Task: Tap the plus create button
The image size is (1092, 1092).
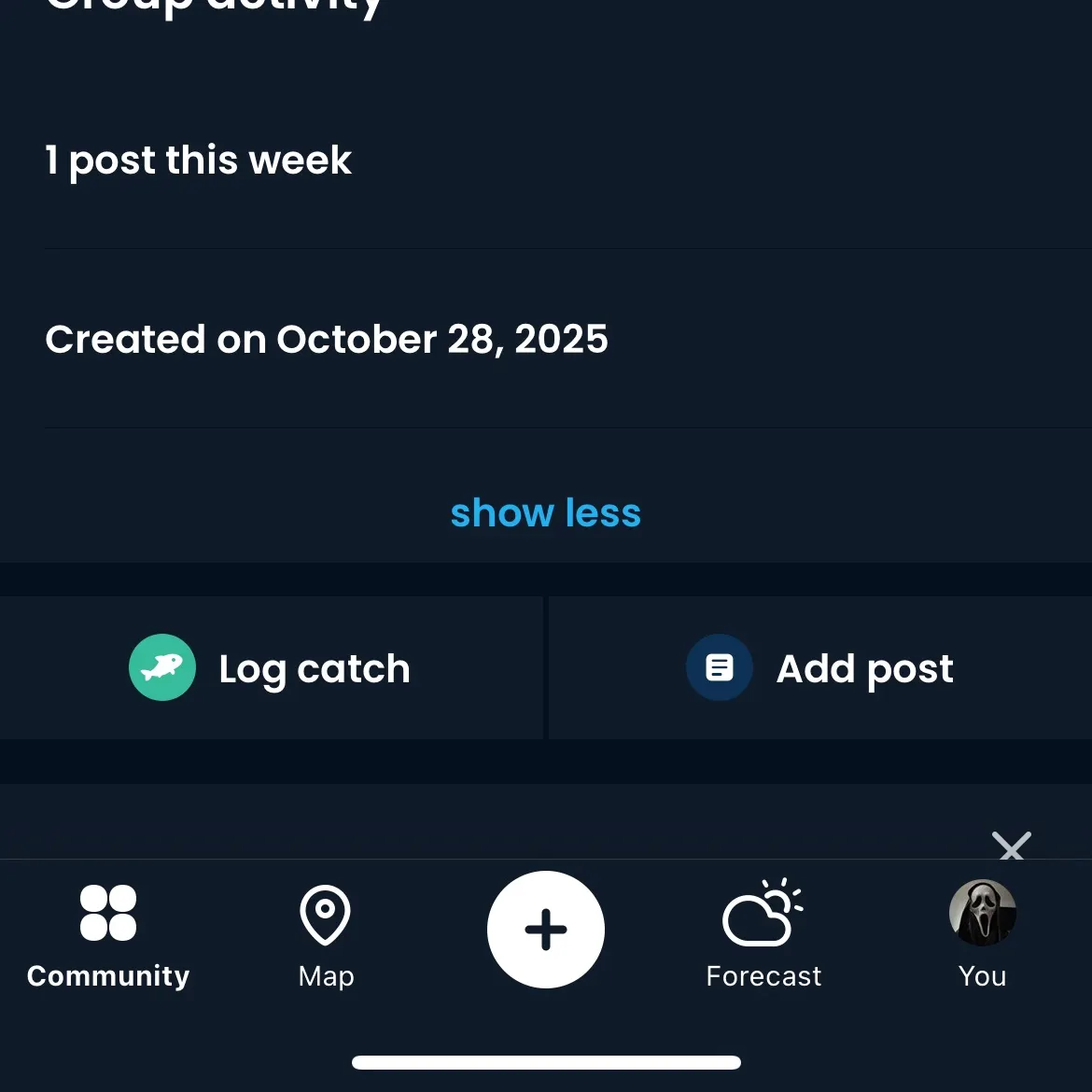Action: [546, 930]
